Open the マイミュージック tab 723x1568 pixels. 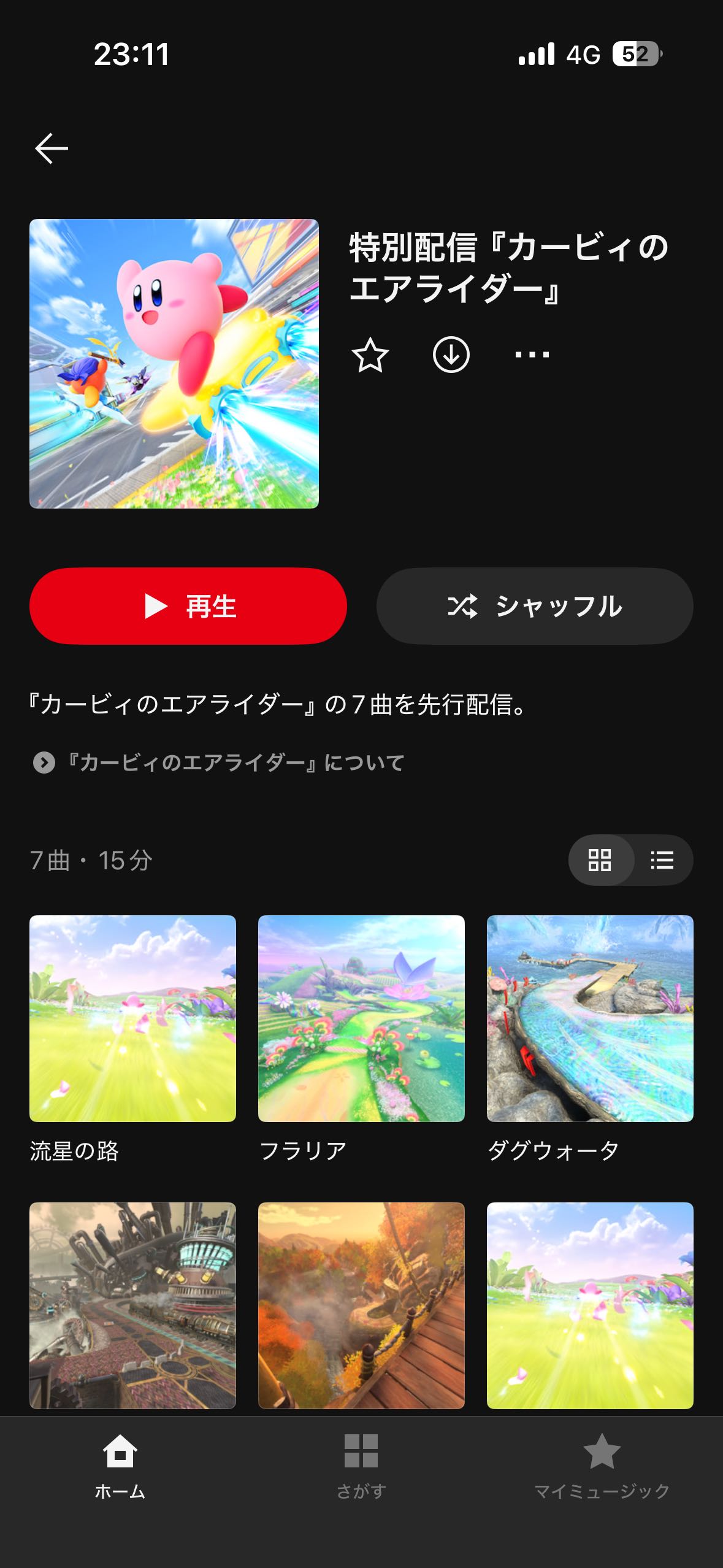(602, 1467)
